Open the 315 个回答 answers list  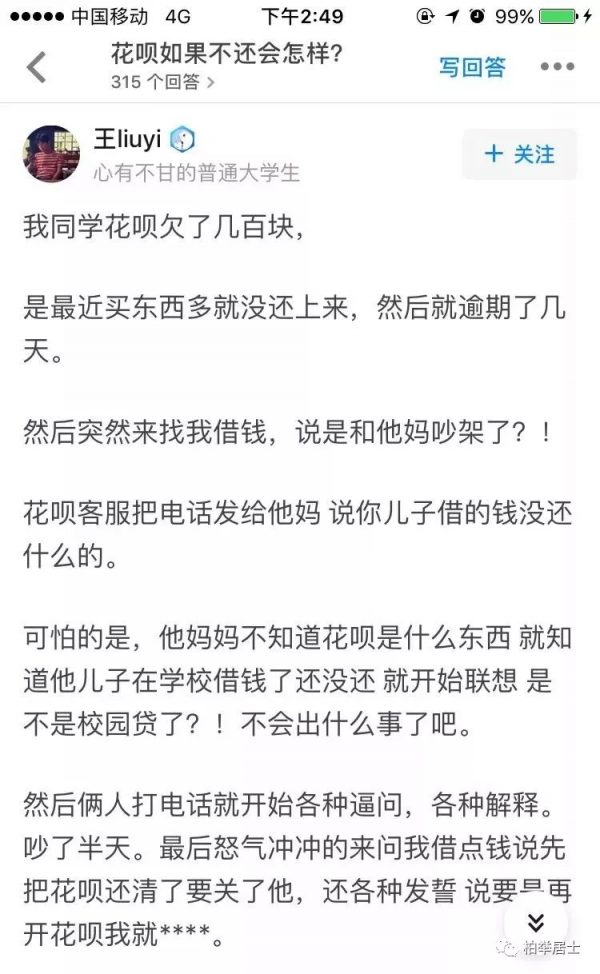pyautogui.click(x=162, y=83)
